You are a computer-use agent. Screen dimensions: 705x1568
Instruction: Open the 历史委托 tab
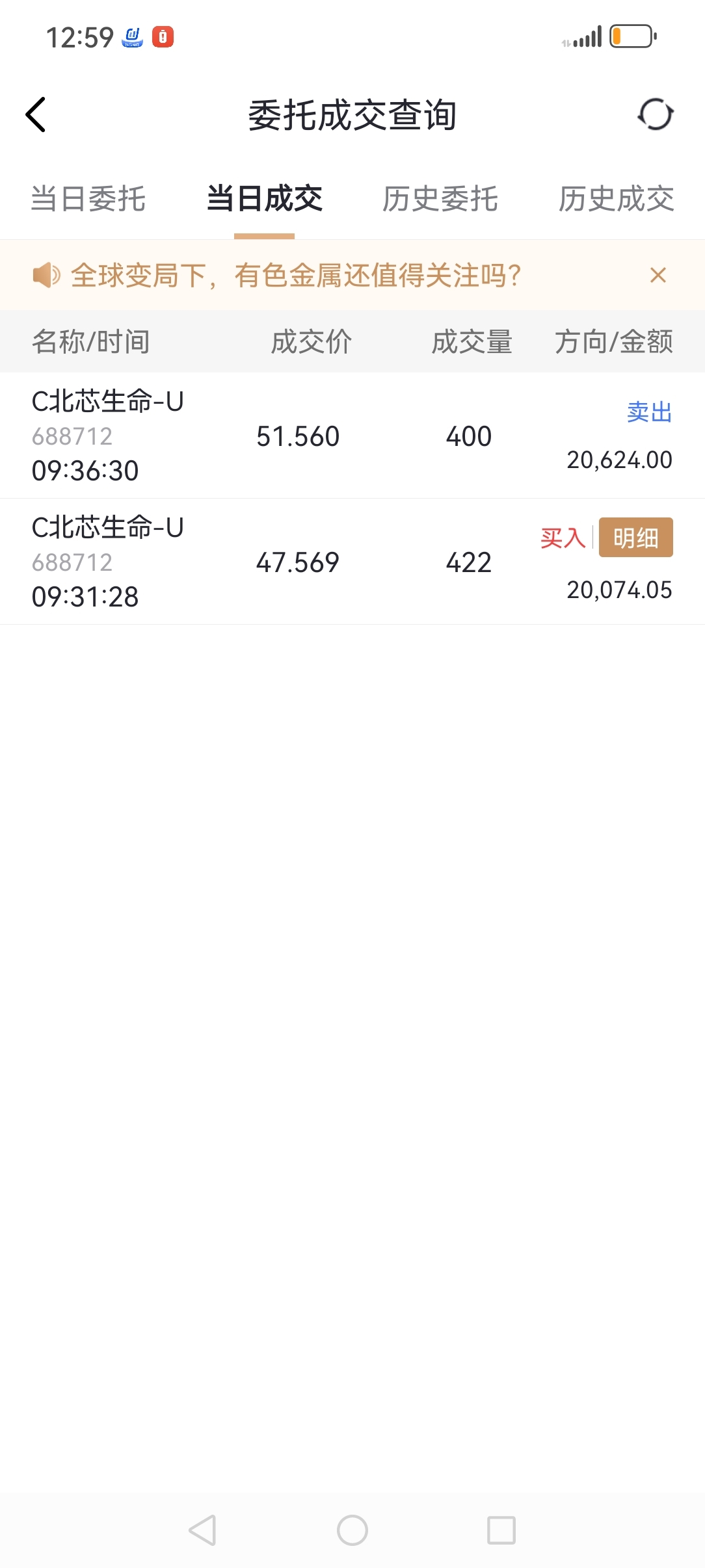[x=440, y=199]
